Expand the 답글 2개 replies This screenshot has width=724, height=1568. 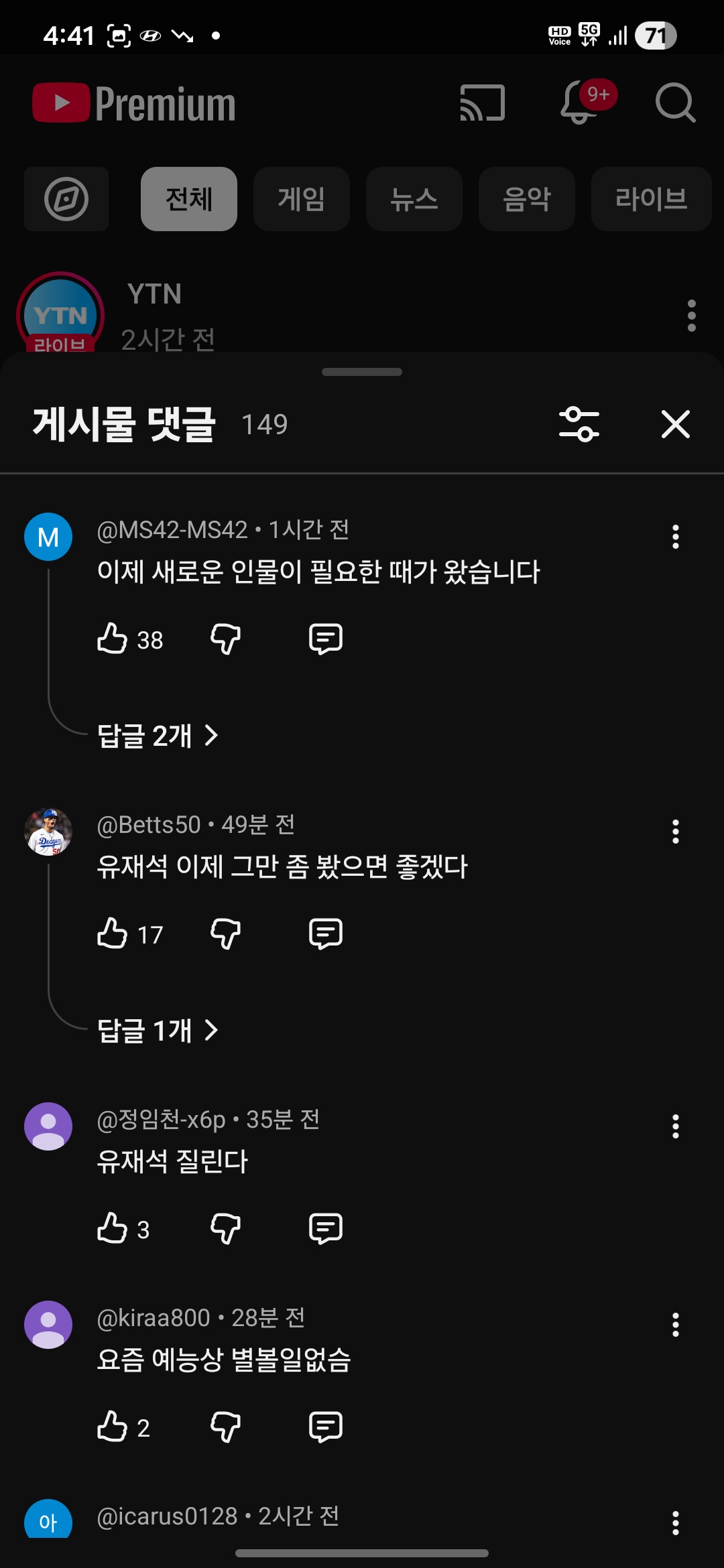158,736
